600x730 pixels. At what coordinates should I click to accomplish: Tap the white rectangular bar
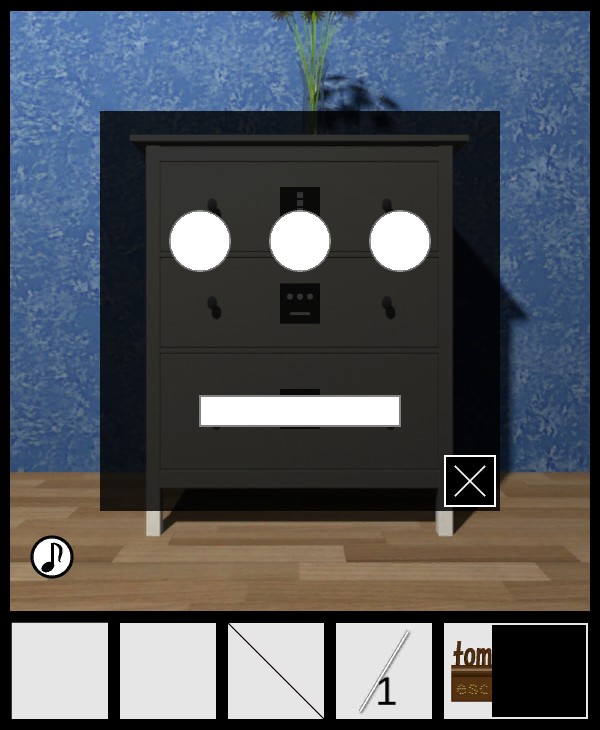tap(300, 411)
